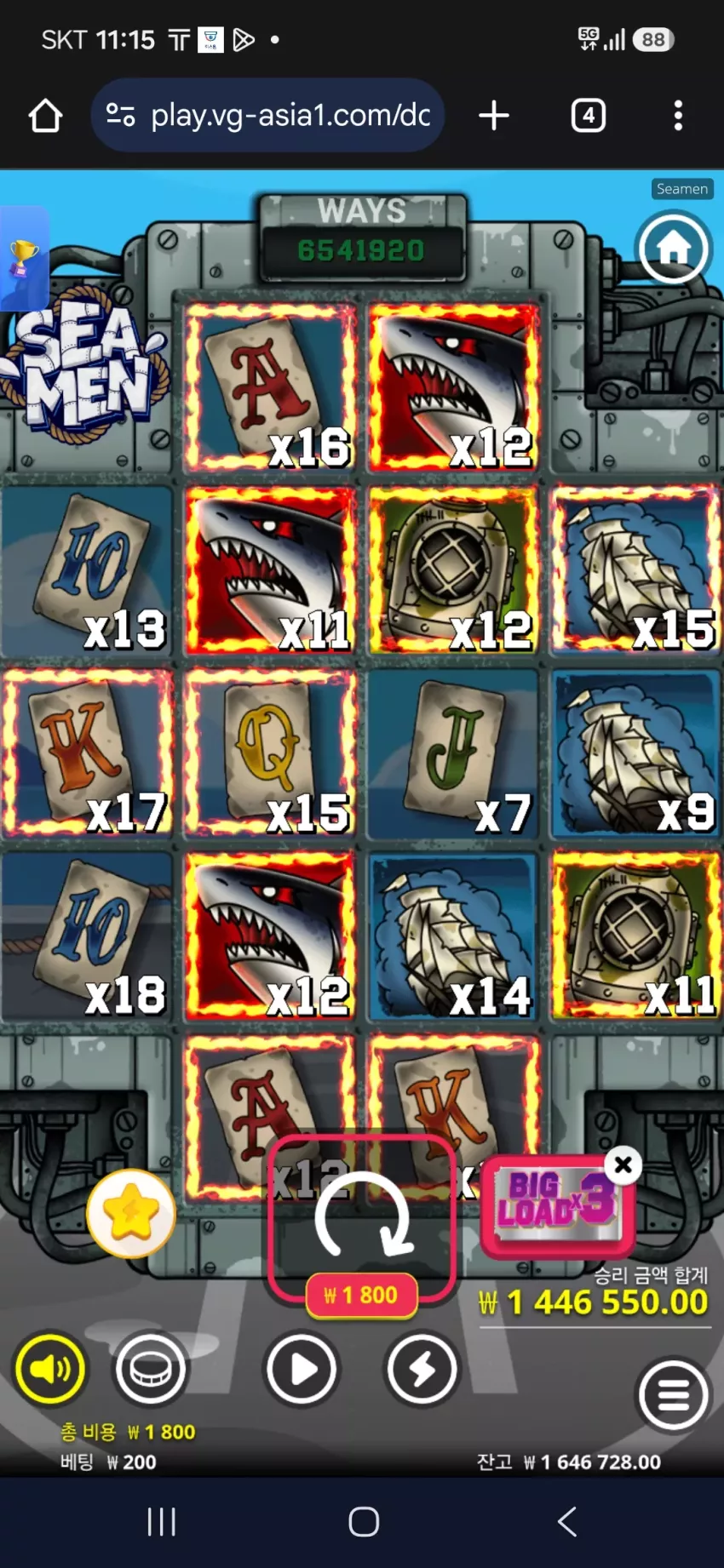Go to the browser home page
The image size is (724, 1568).
(x=46, y=116)
